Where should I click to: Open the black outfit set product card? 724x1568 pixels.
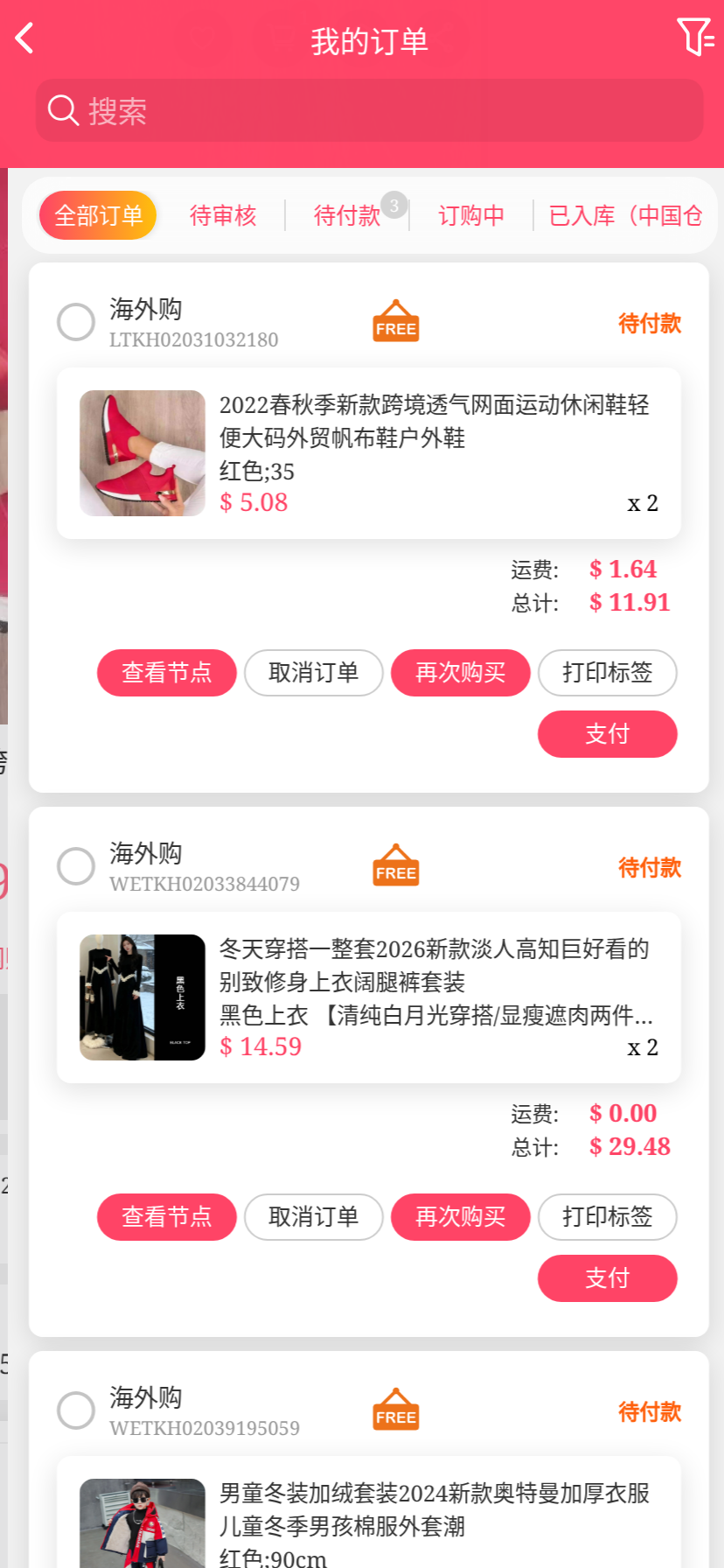click(x=368, y=997)
